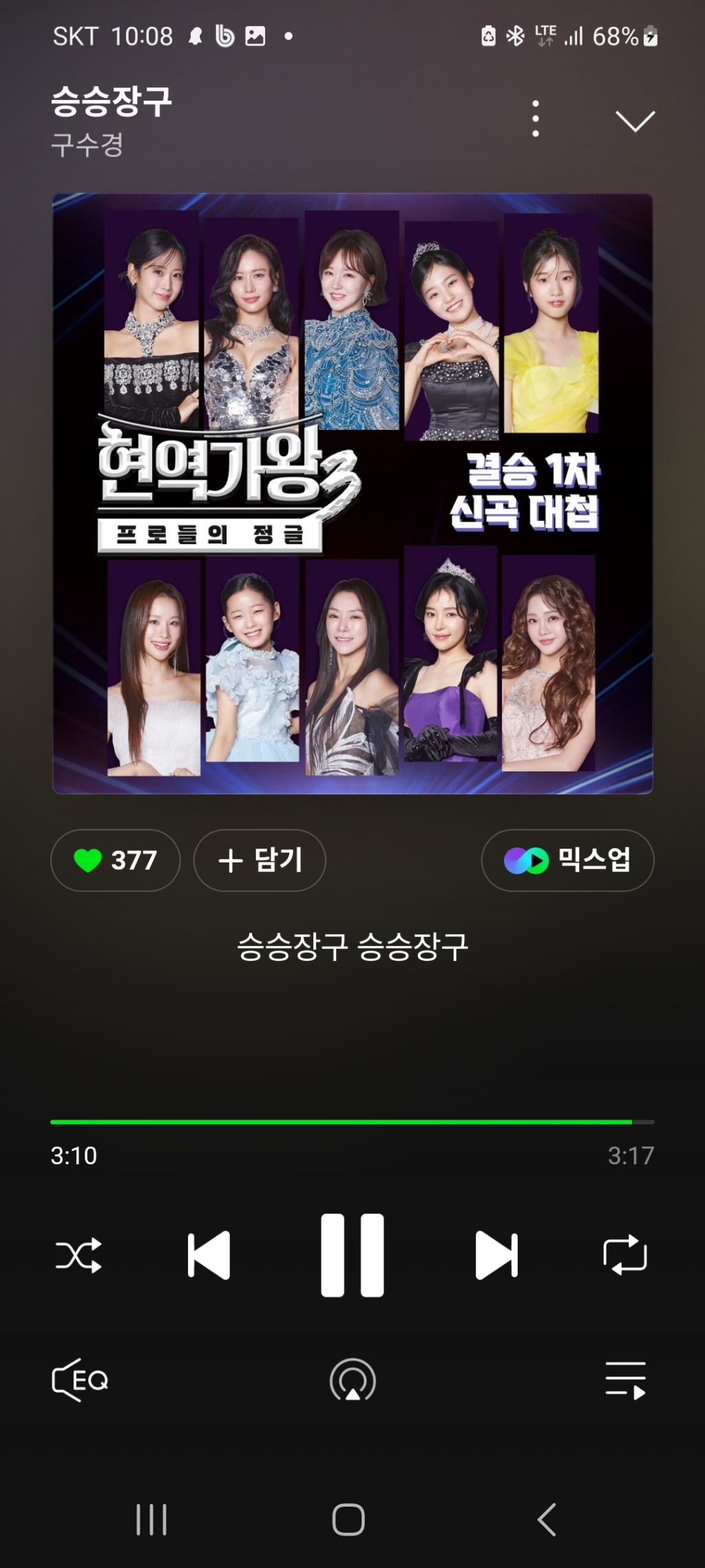The height and width of the screenshot is (1568, 705).
Task: Toggle shuffle playback
Action: point(78,1255)
